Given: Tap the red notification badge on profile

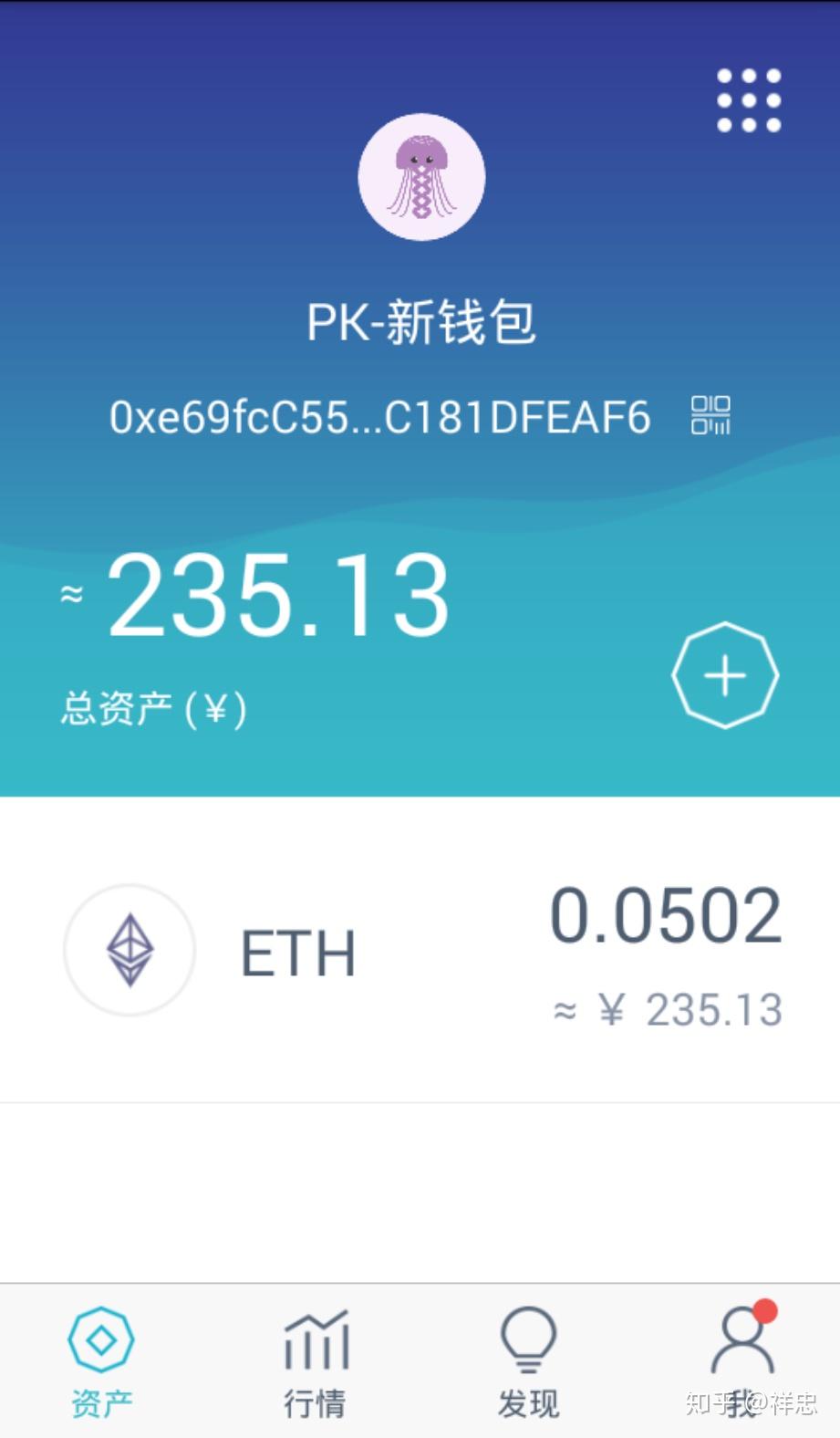Looking at the screenshot, I should point(766,1309).
